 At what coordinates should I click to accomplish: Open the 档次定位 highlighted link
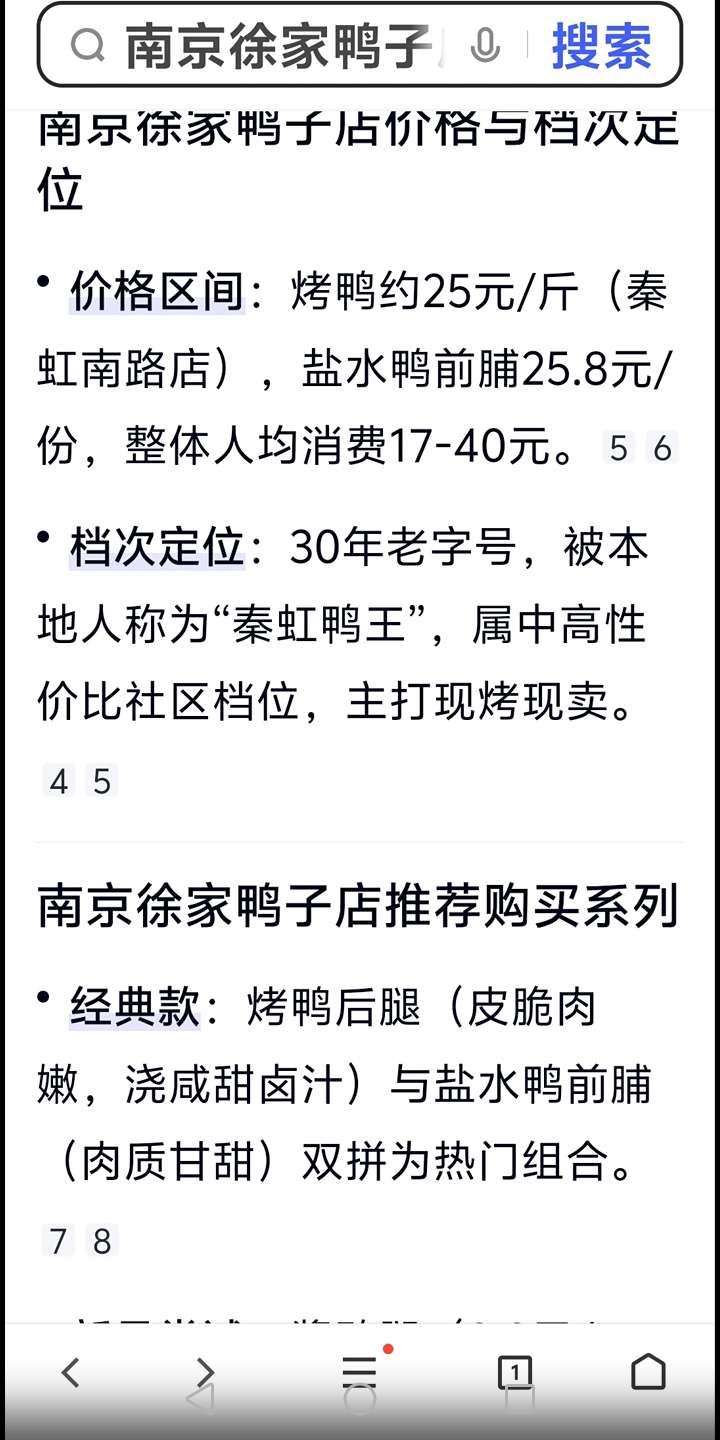click(157, 549)
